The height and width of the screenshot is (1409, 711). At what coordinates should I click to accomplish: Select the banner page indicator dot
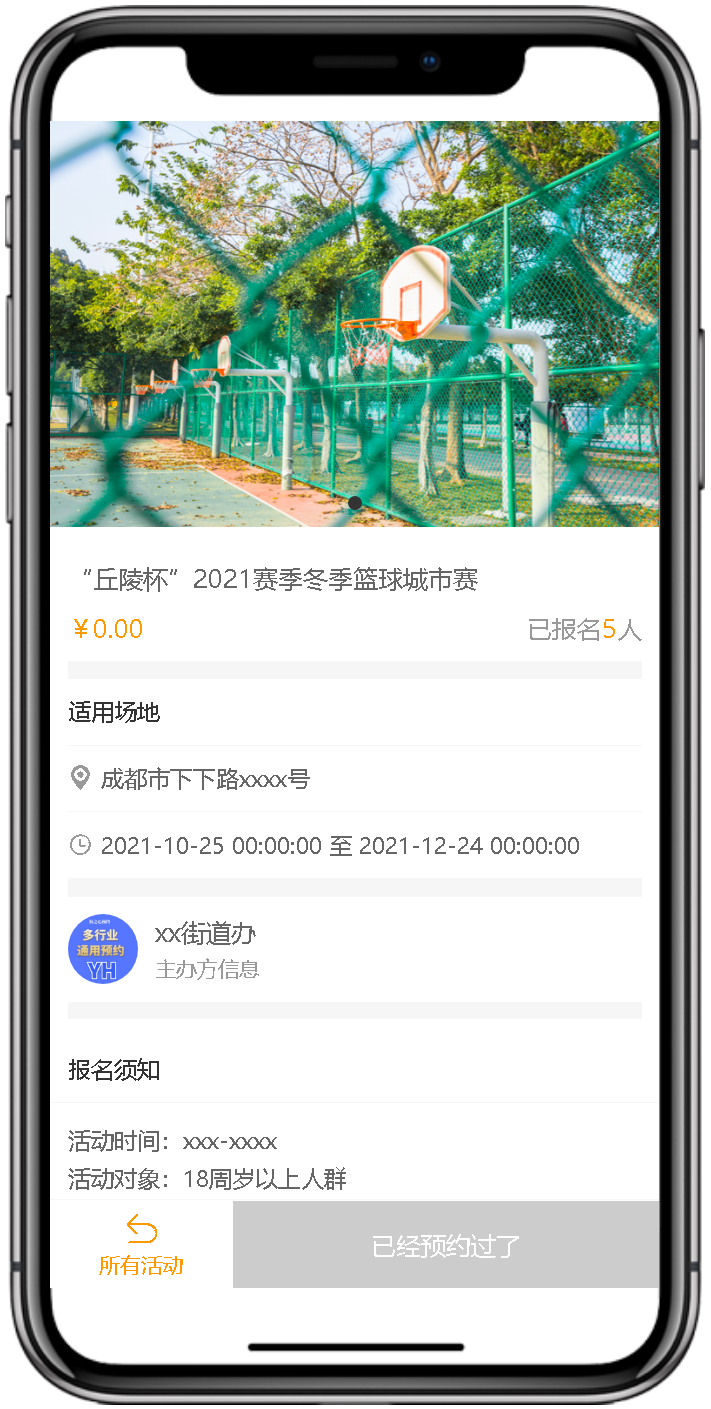pyautogui.click(x=354, y=502)
